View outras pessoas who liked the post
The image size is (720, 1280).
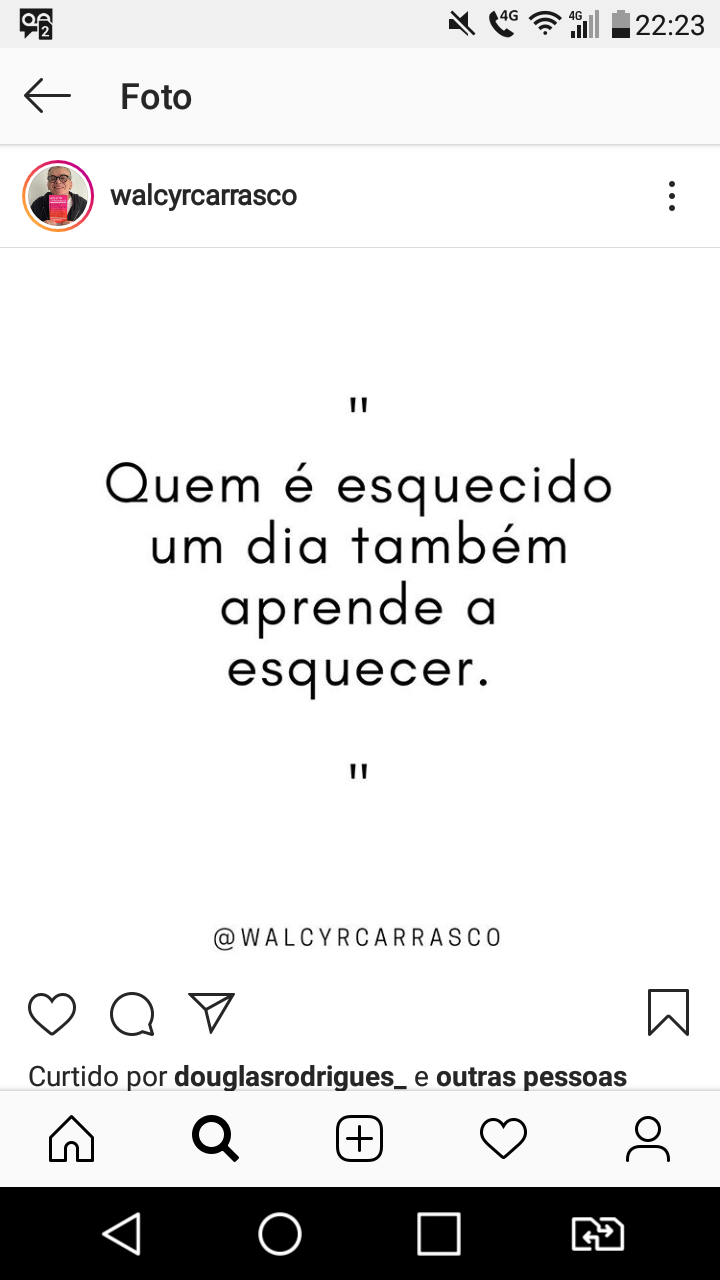(531, 1077)
